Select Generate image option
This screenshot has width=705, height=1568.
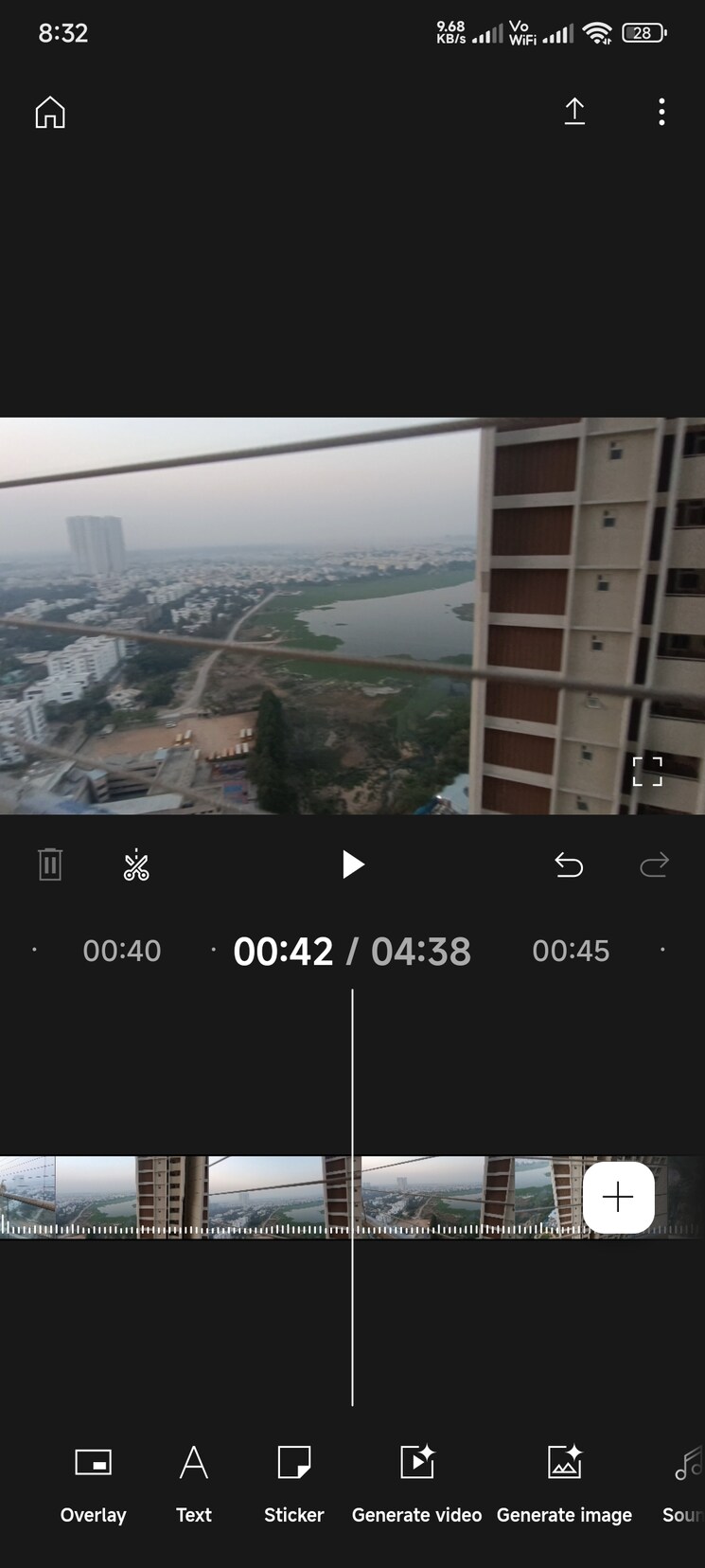564,1477
